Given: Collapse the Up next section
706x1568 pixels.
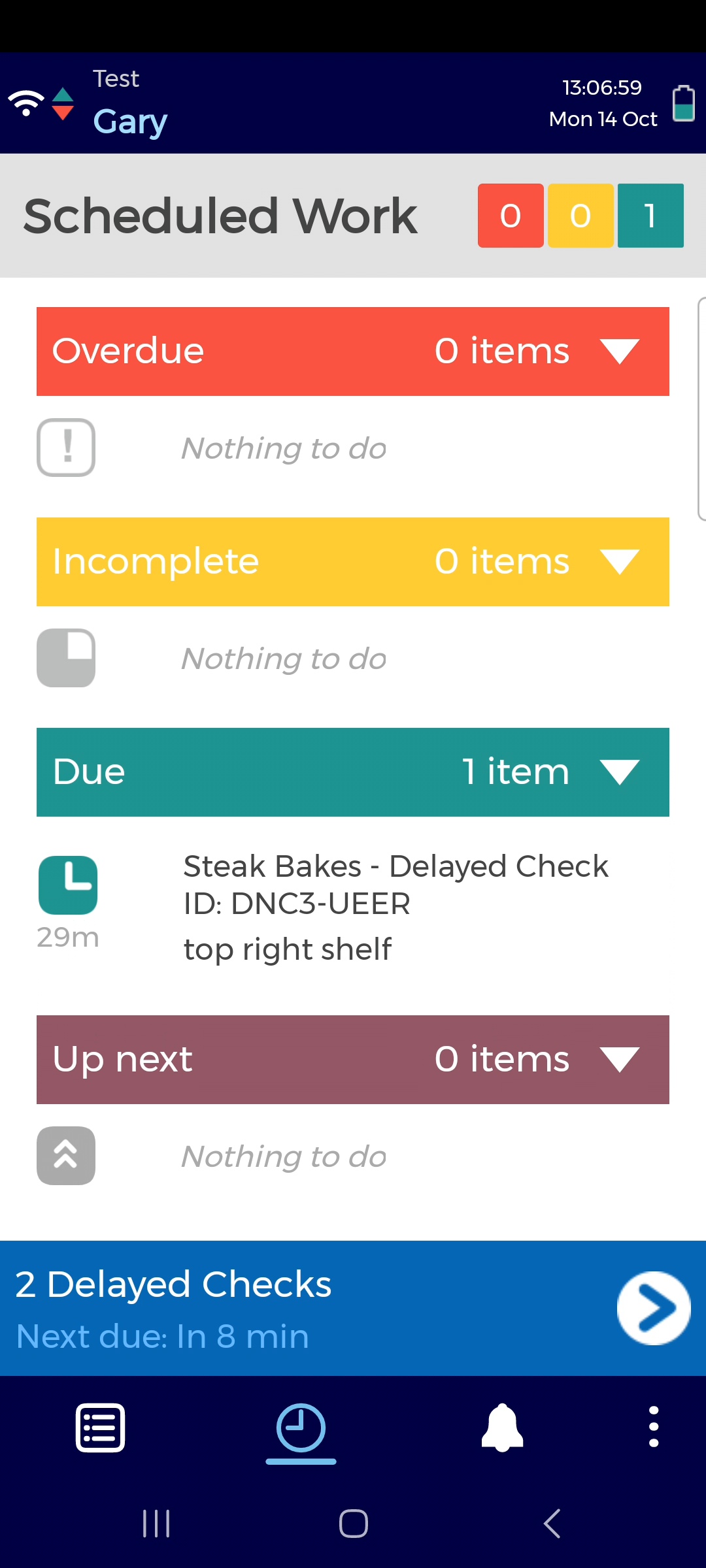Looking at the screenshot, I should tap(618, 1060).
